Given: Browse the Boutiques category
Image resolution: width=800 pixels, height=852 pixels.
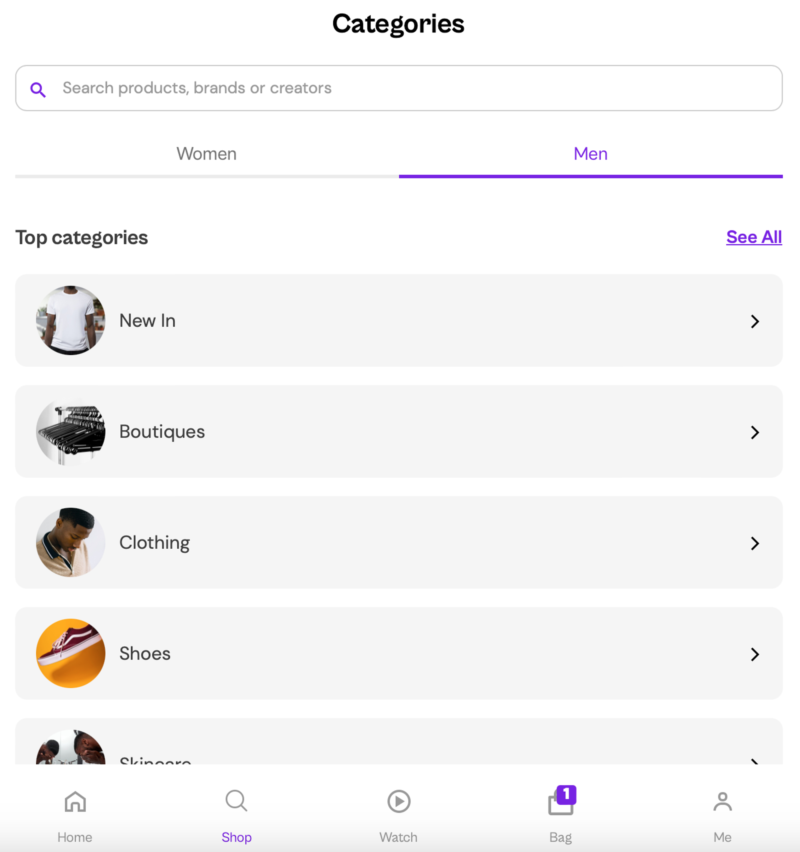Looking at the screenshot, I should tap(398, 432).
